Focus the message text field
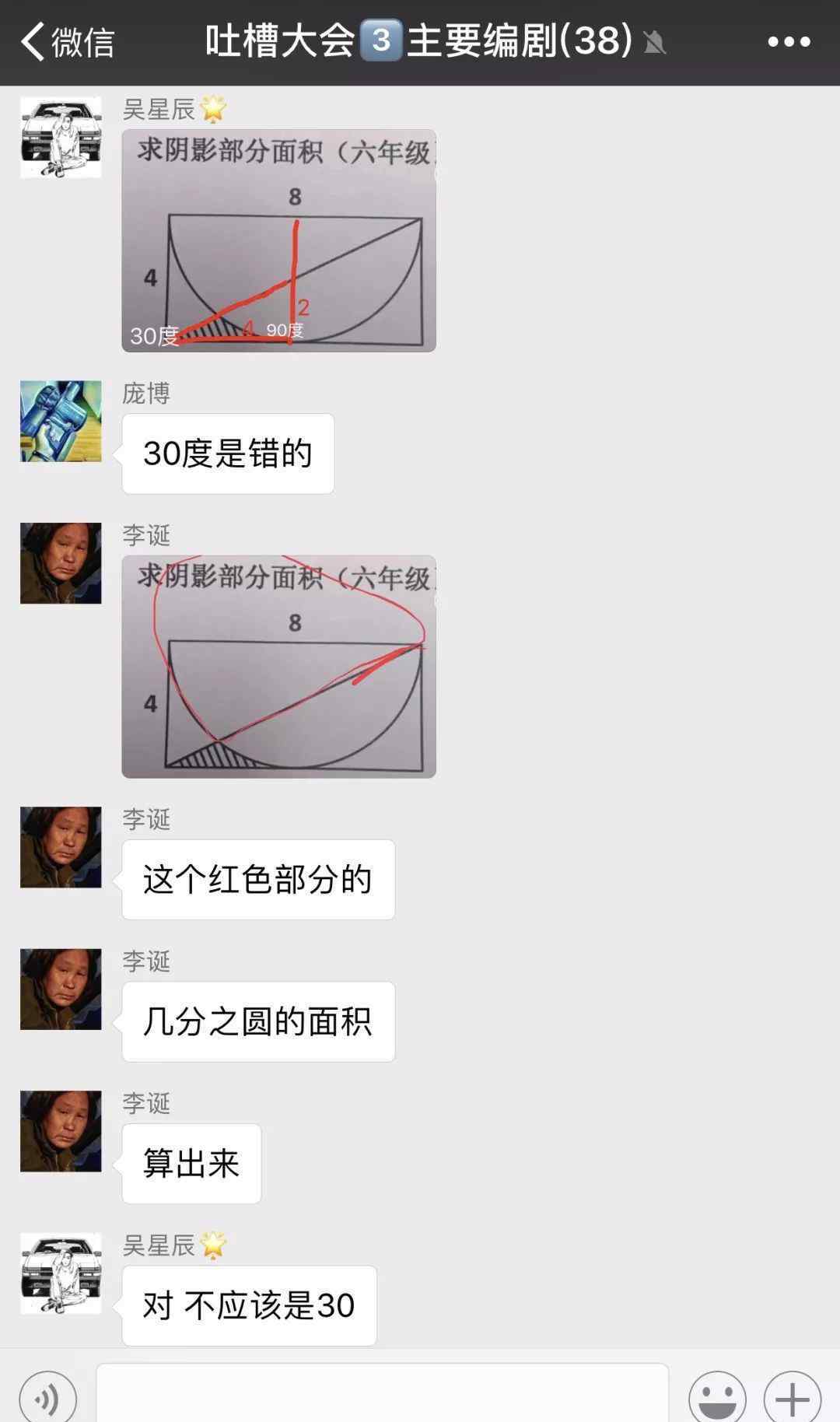The image size is (840, 1422). (382, 1393)
